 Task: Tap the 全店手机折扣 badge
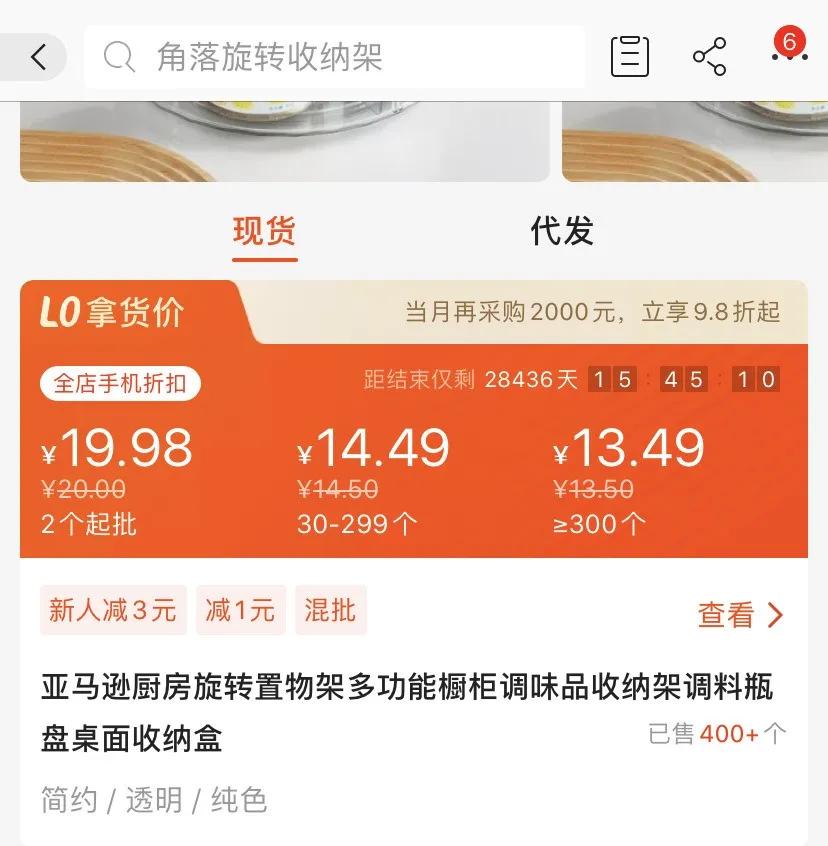(119, 384)
